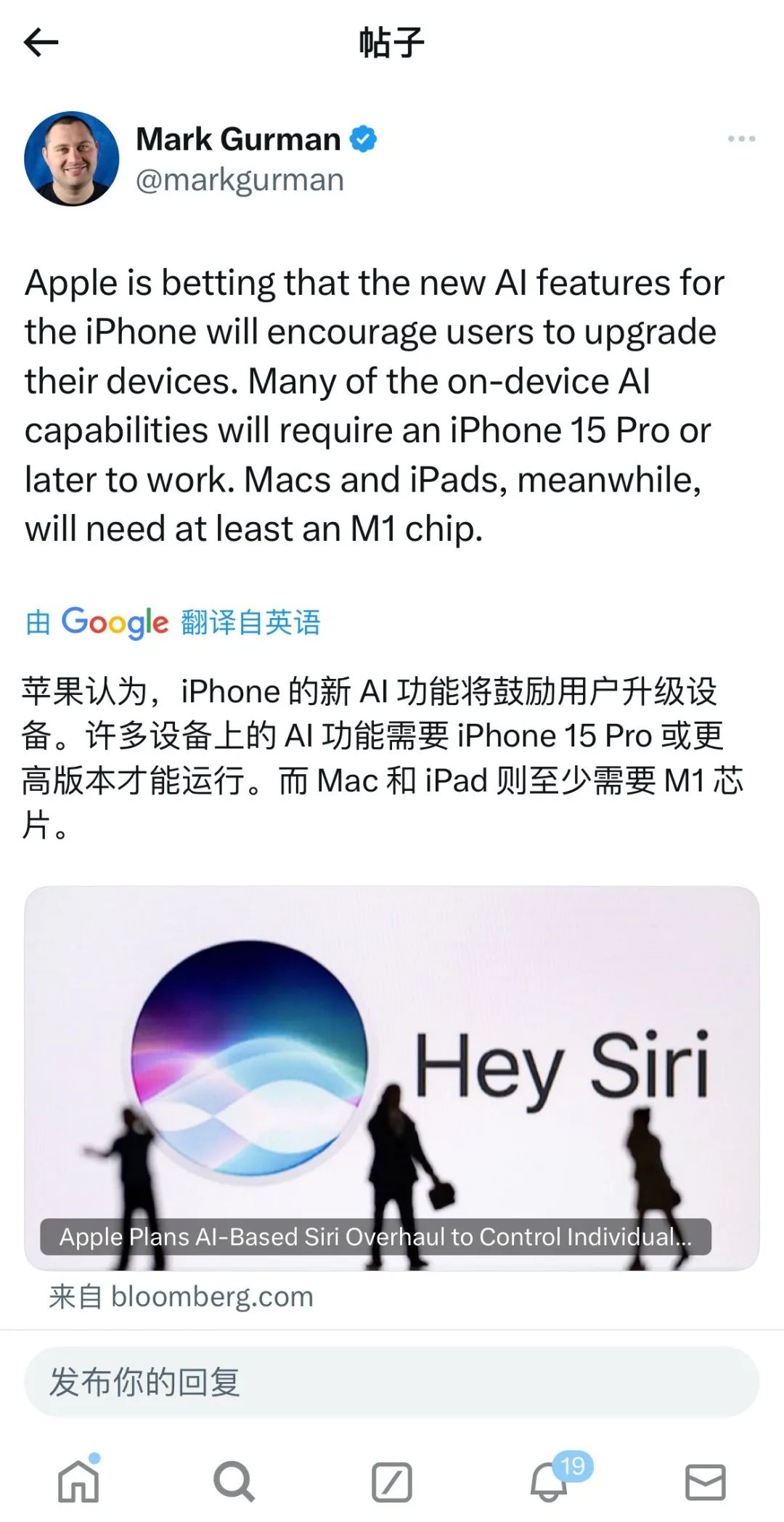Go back using the top-left arrow
The width and height of the screenshot is (784, 1522).
(41, 42)
